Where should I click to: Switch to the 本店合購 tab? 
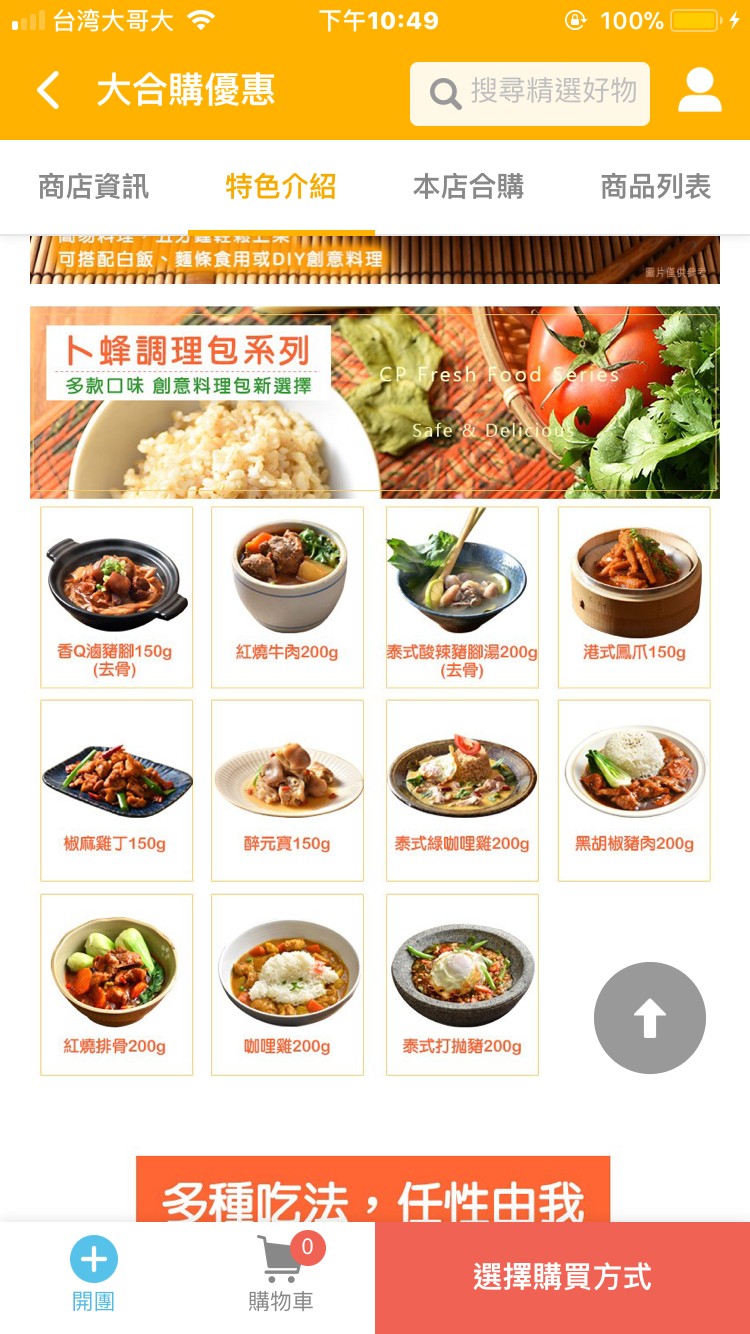(468, 187)
